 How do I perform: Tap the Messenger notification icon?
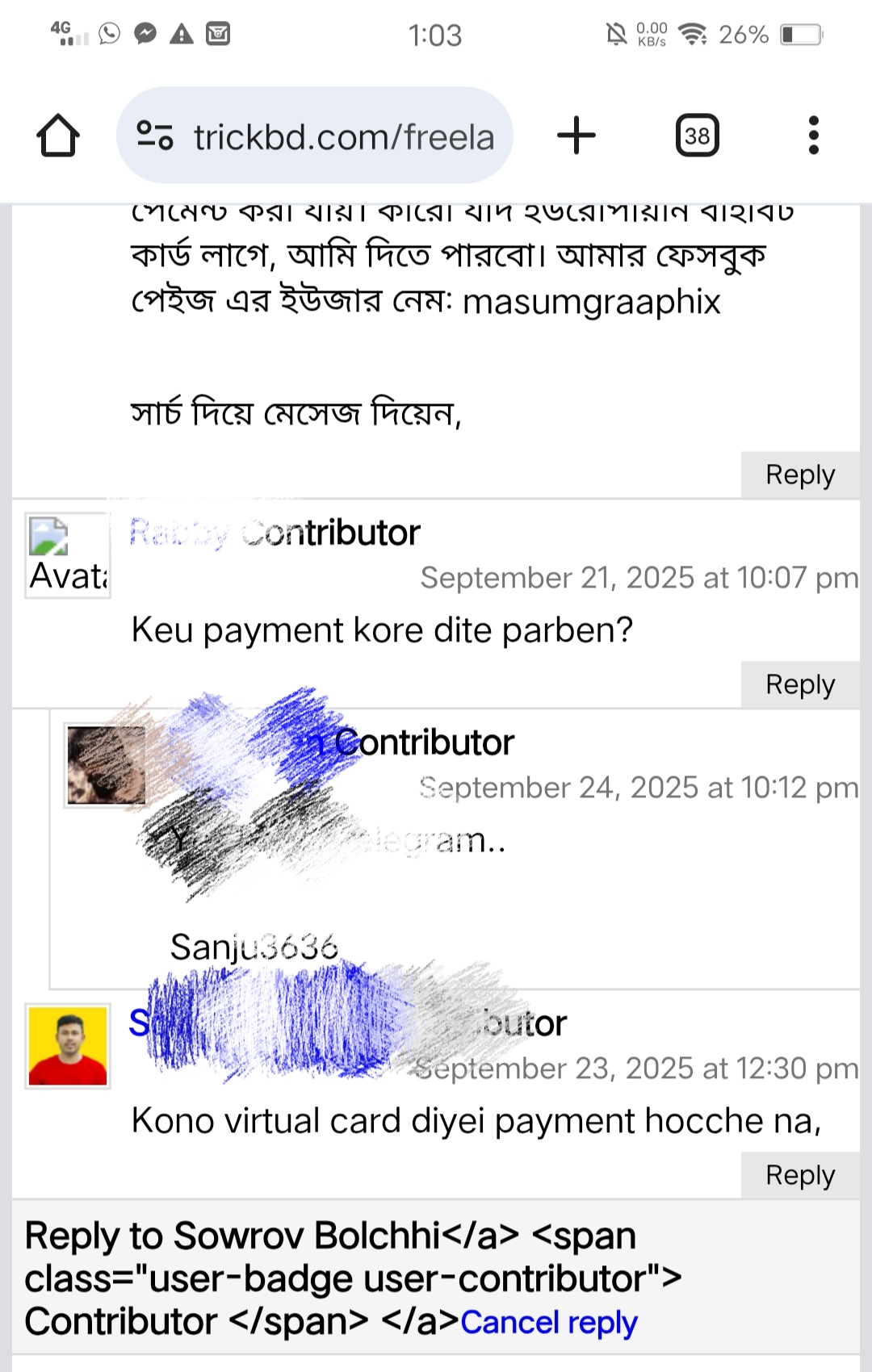tap(145, 34)
